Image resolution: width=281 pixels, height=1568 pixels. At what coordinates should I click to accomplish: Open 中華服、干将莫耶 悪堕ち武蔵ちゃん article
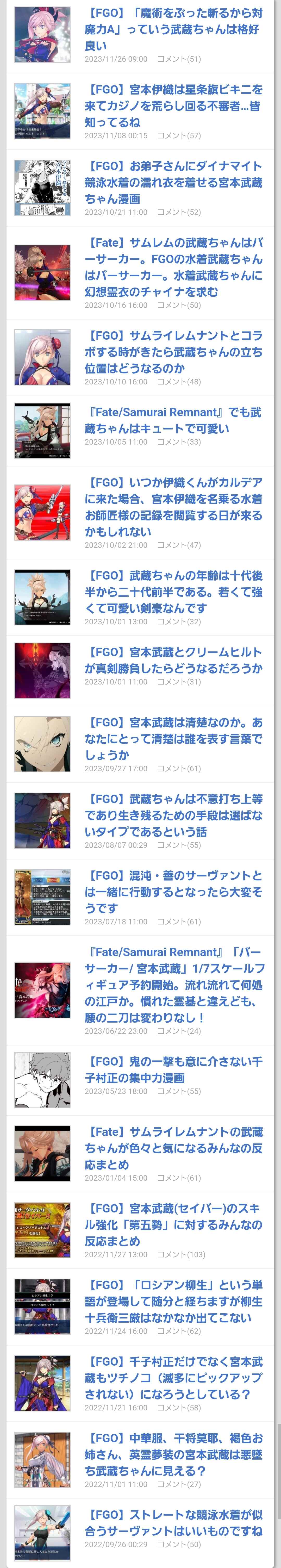pos(173,1455)
